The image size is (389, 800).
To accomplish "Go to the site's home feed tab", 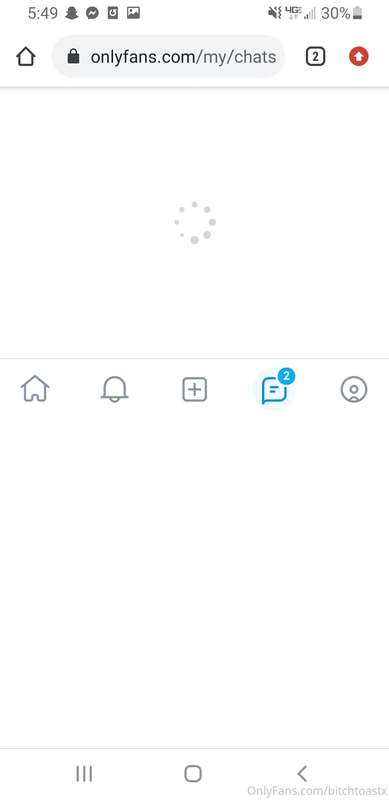I will click(35, 389).
